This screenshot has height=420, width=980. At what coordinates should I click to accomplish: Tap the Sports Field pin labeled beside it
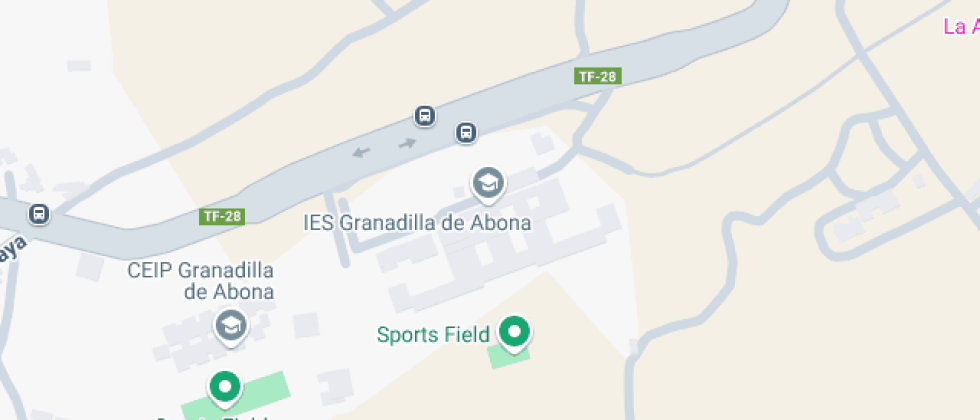515,332
